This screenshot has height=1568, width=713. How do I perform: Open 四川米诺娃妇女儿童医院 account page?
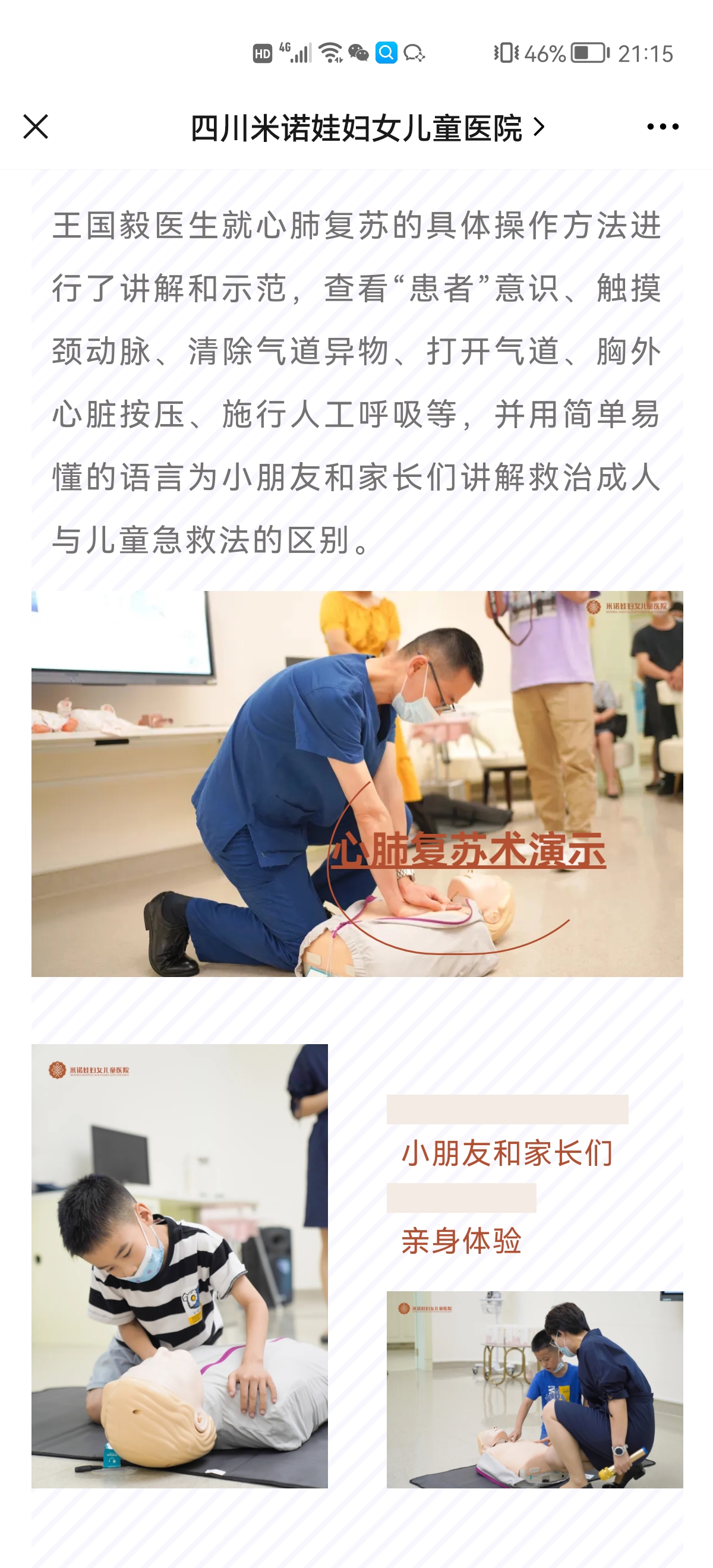click(x=367, y=128)
